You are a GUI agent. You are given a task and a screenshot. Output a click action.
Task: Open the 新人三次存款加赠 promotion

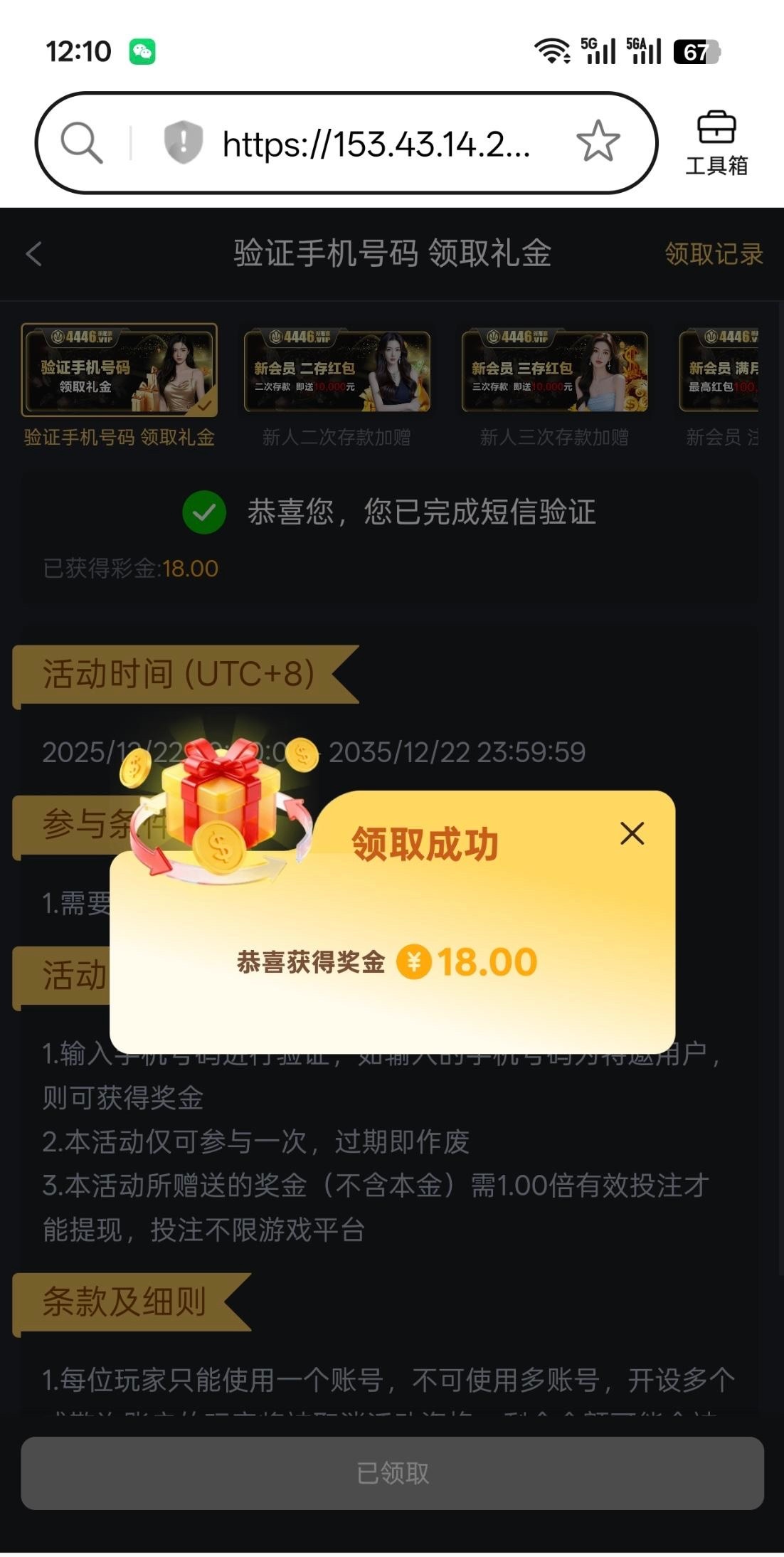tap(554, 371)
